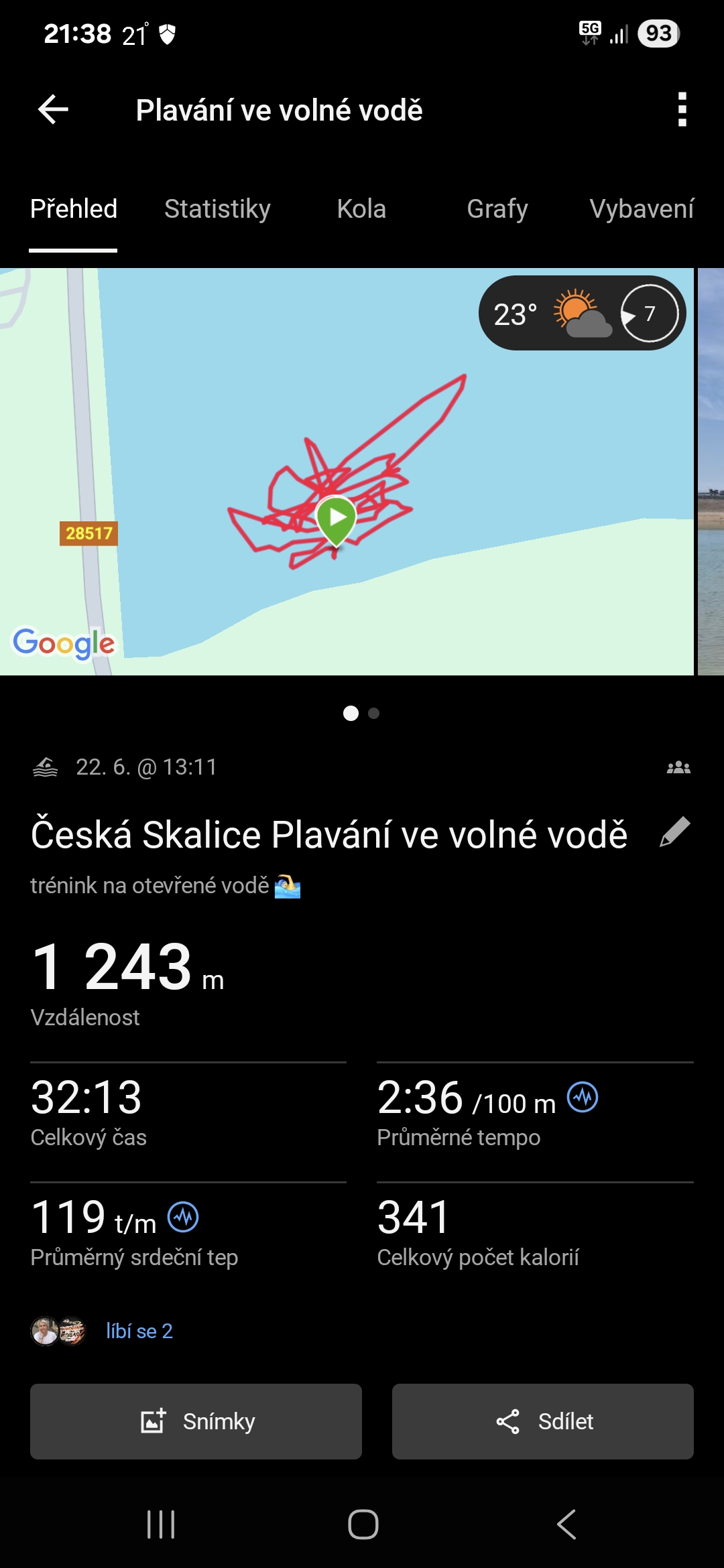Viewport: 724px width, 1568px height.
Task: Open the Grafy tab
Action: pyautogui.click(x=497, y=209)
